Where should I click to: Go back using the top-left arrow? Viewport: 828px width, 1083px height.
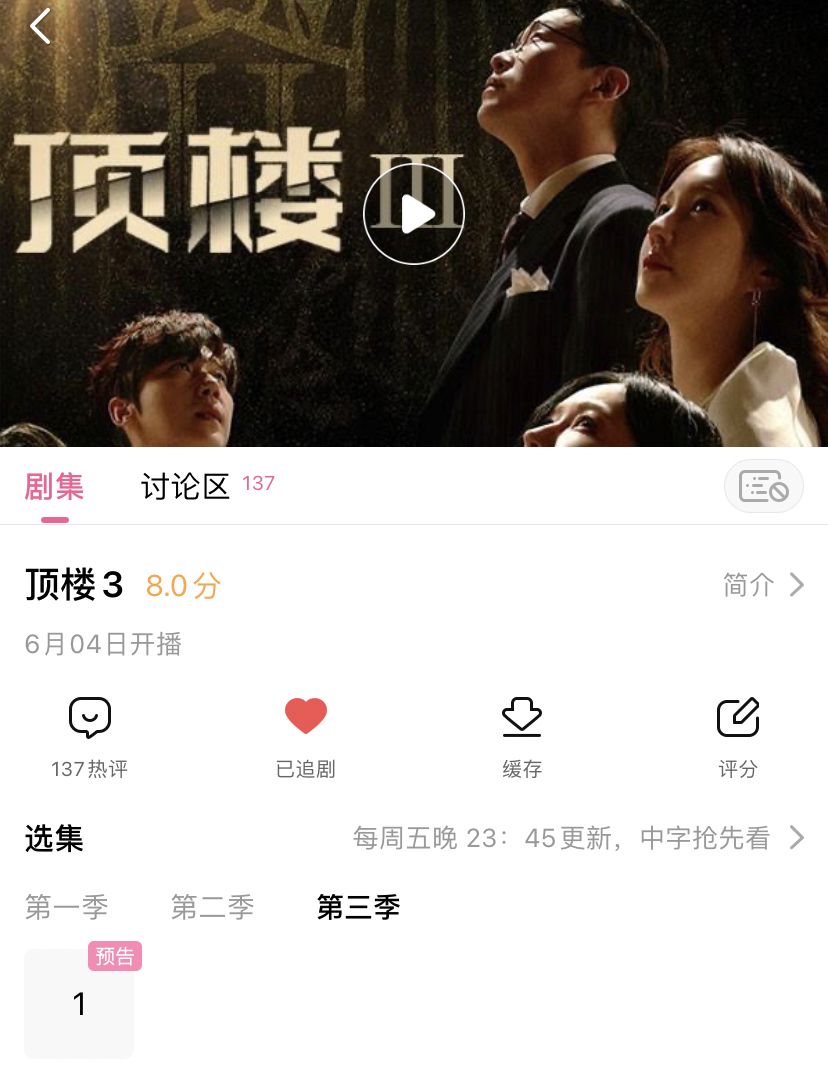(x=40, y=27)
